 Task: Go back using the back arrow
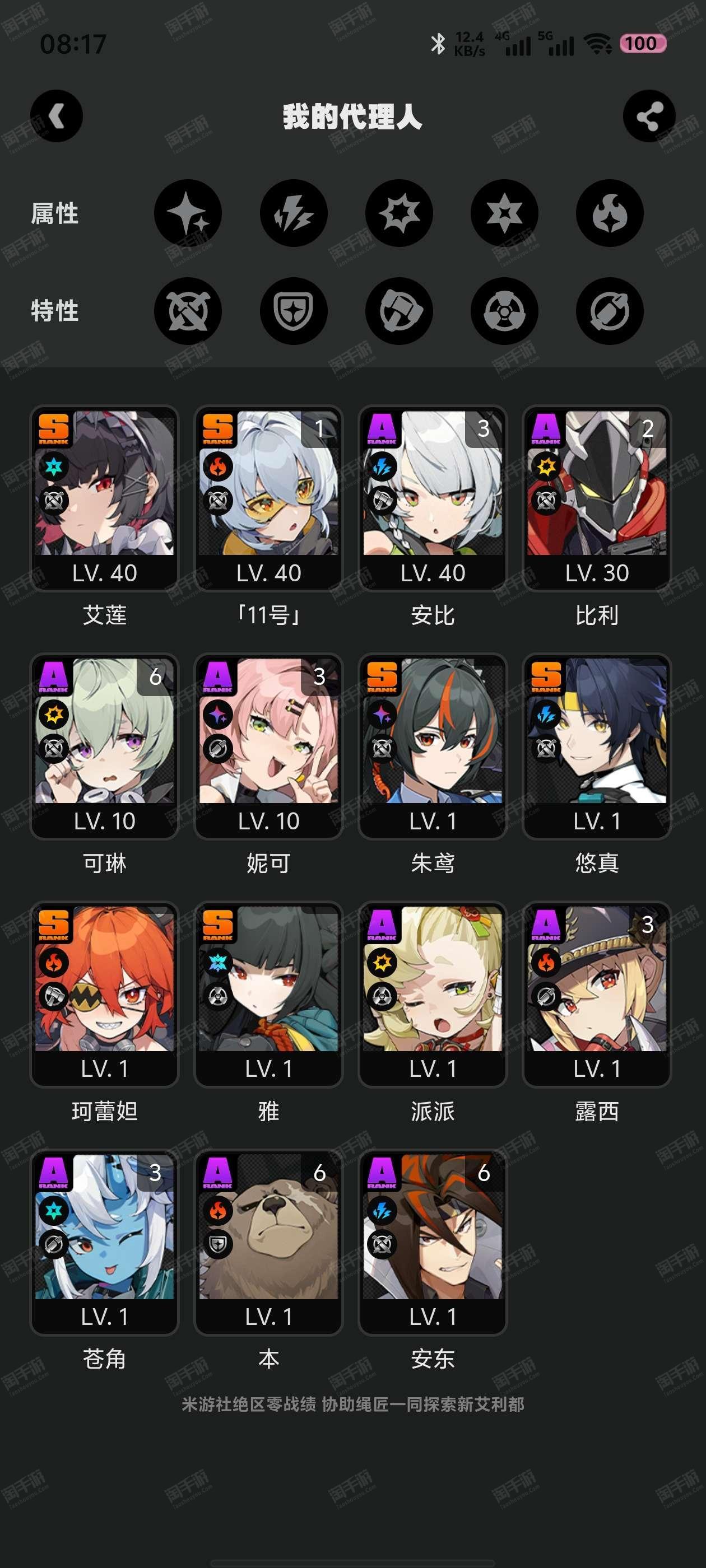(57, 116)
